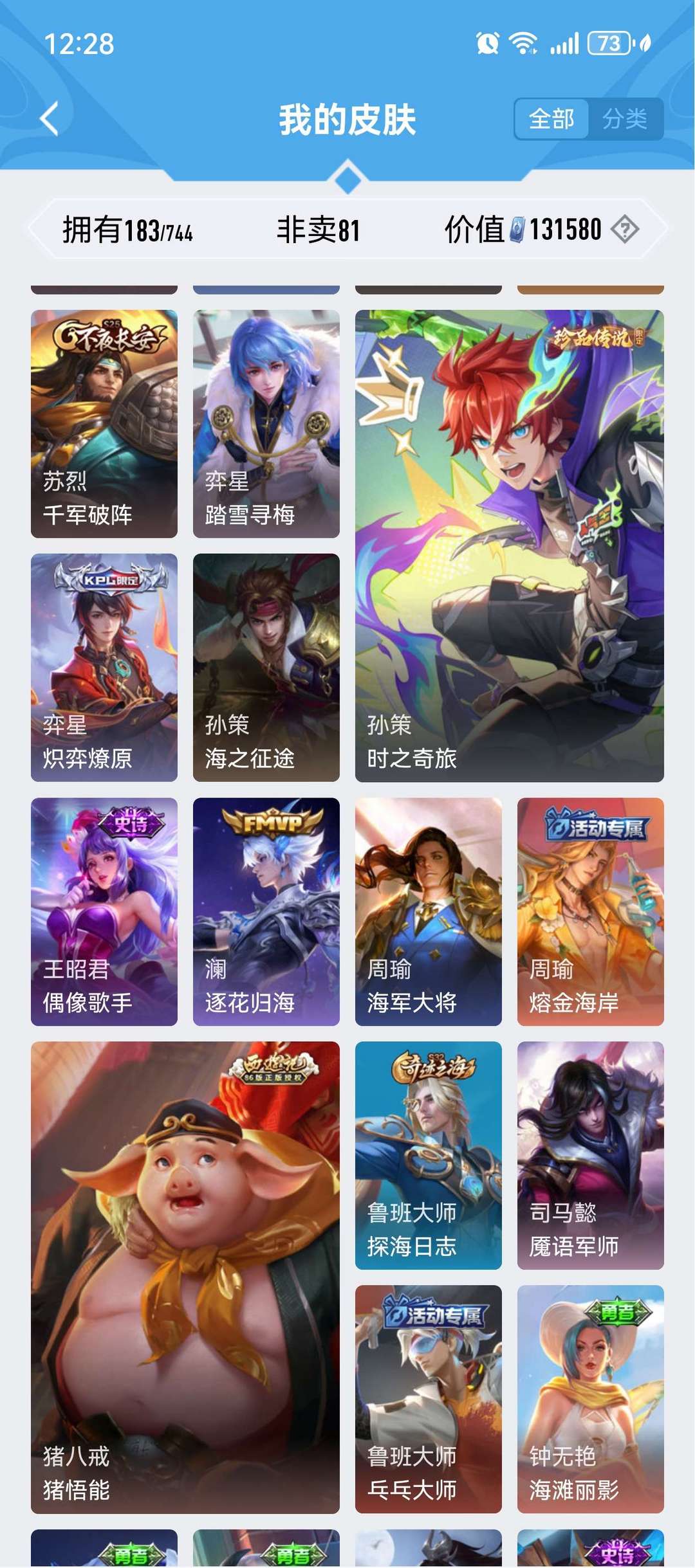This screenshot has height=1568, width=695.
Task: Open 鲁班大师 乒乓大师 skin
Action: [x=429, y=1399]
